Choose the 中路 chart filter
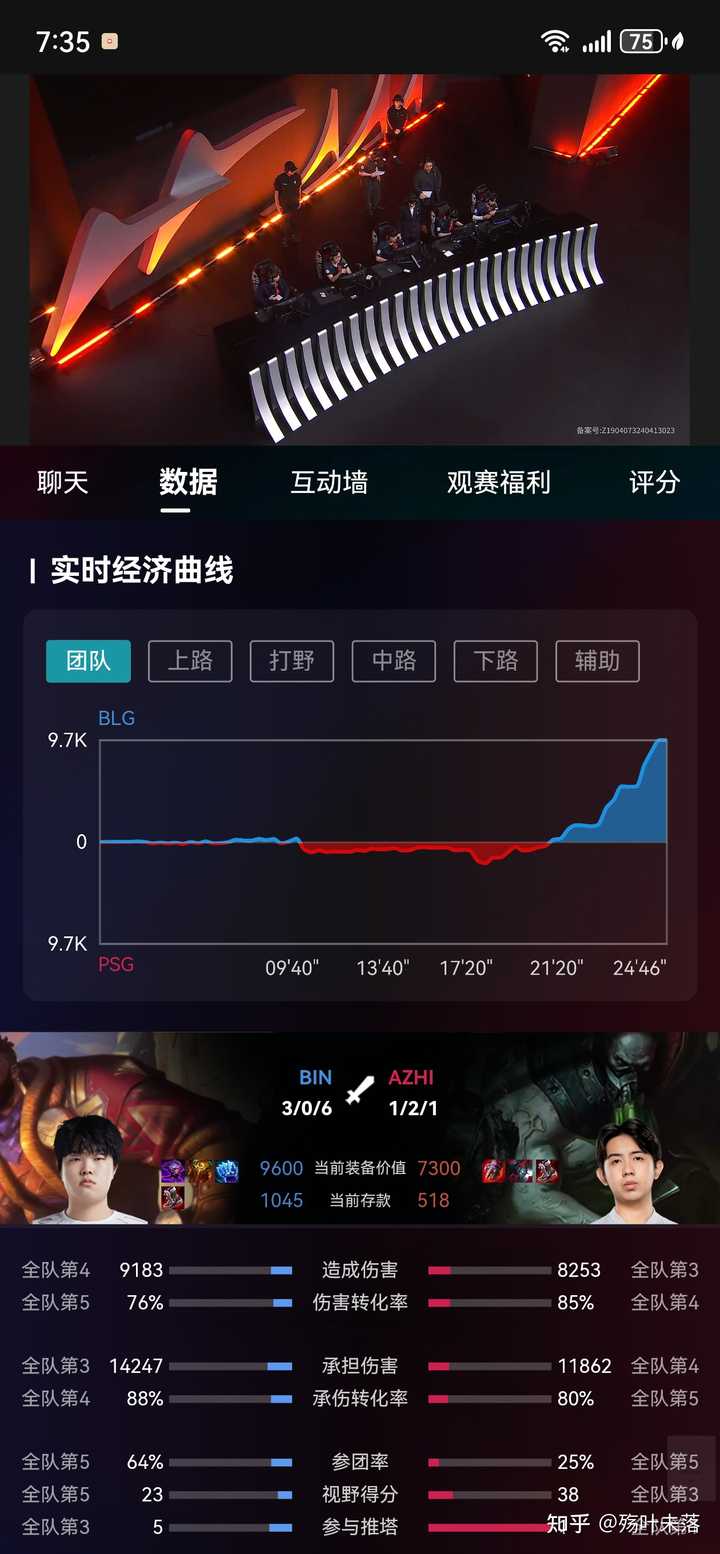 click(x=394, y=661)
